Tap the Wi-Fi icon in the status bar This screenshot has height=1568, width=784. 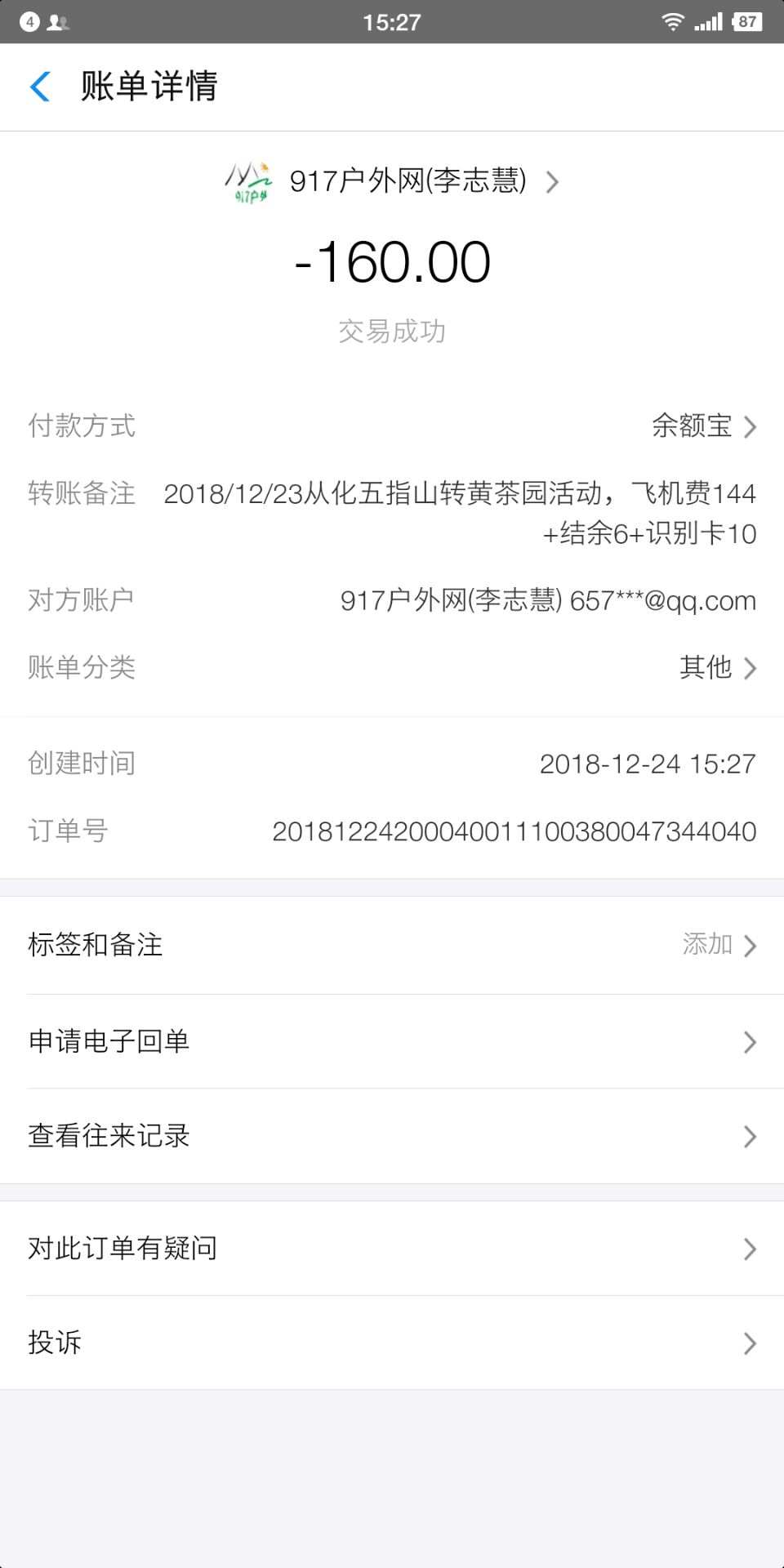673,21
